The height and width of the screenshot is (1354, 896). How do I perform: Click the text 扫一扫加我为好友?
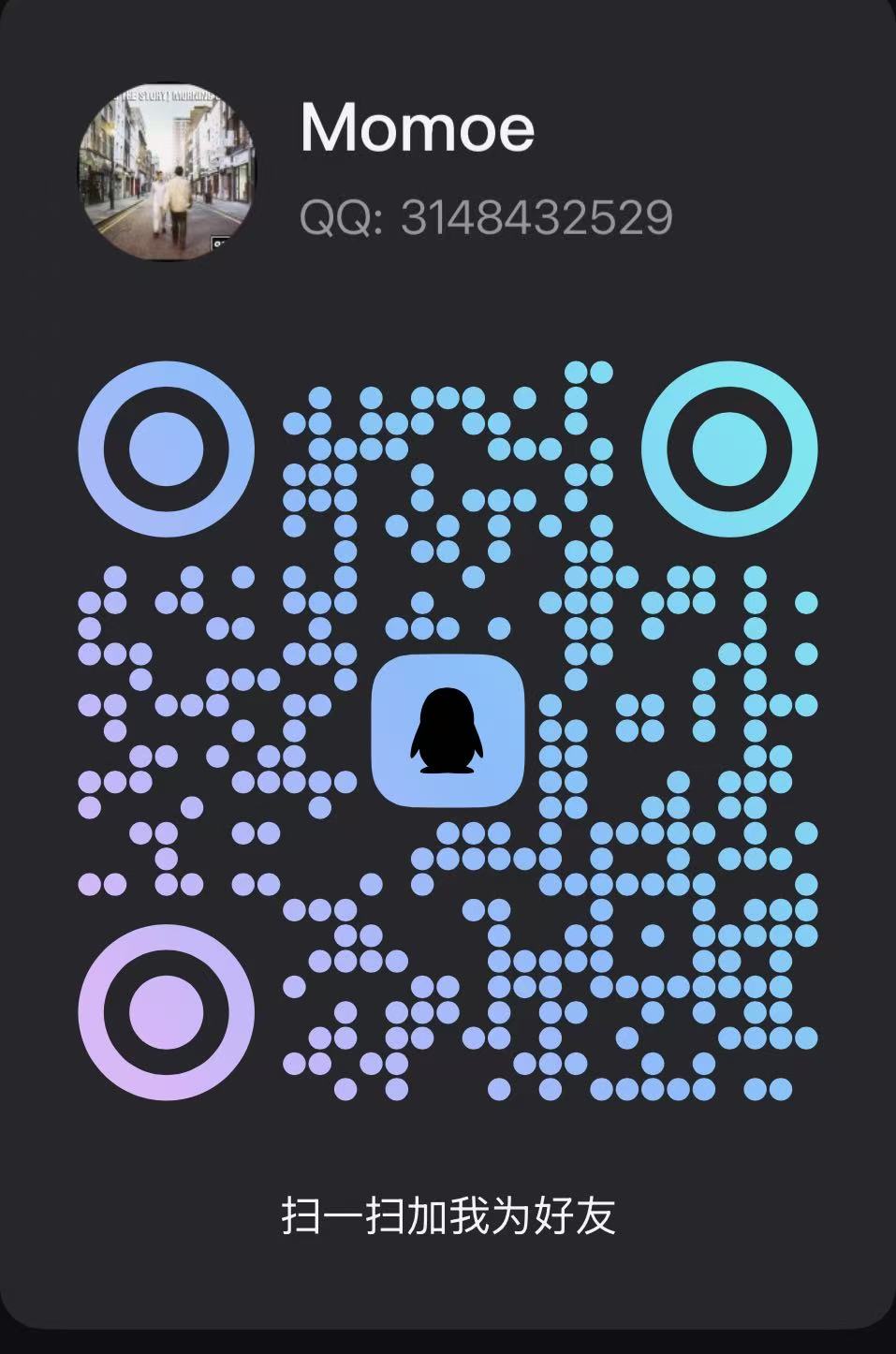(x=448, y=1213)
